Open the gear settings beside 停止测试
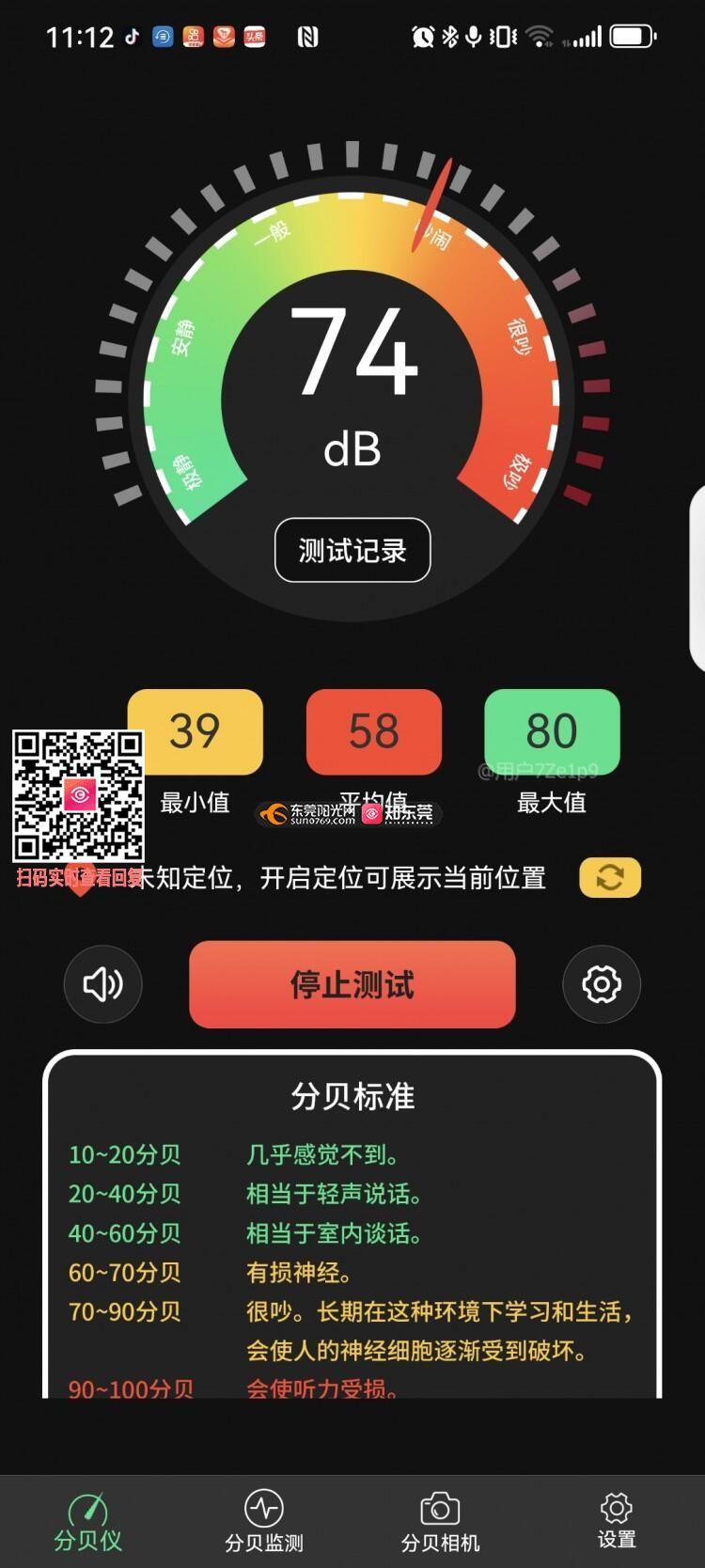The image size is (705, 1568). (602, 984)
